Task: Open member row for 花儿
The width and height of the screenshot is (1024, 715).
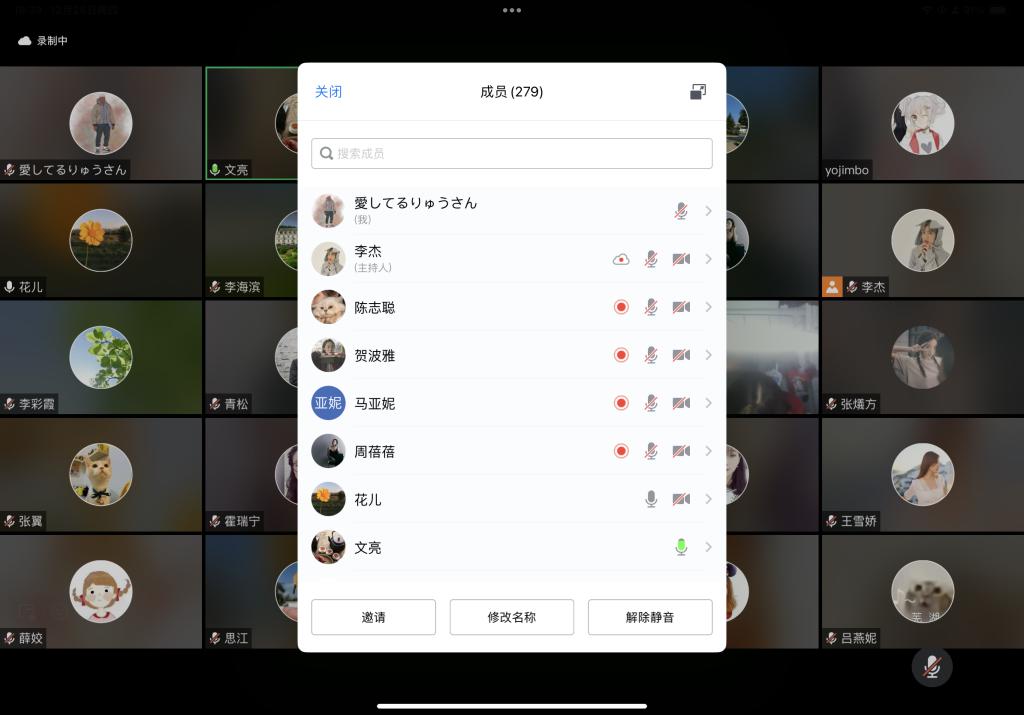Action: pos(512,499)
